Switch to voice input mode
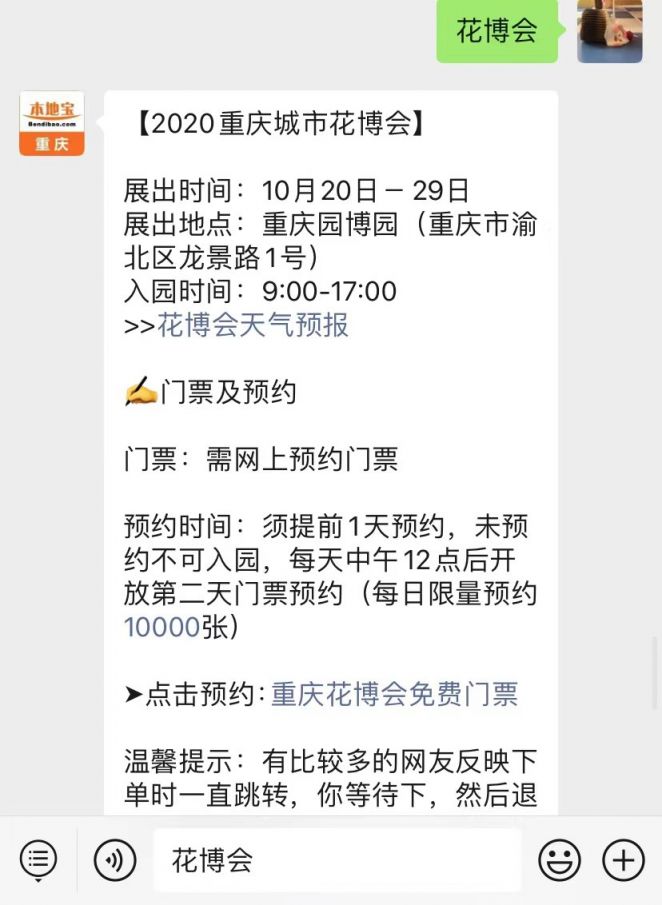The image size is (662, 905). (x=115, y=859)
